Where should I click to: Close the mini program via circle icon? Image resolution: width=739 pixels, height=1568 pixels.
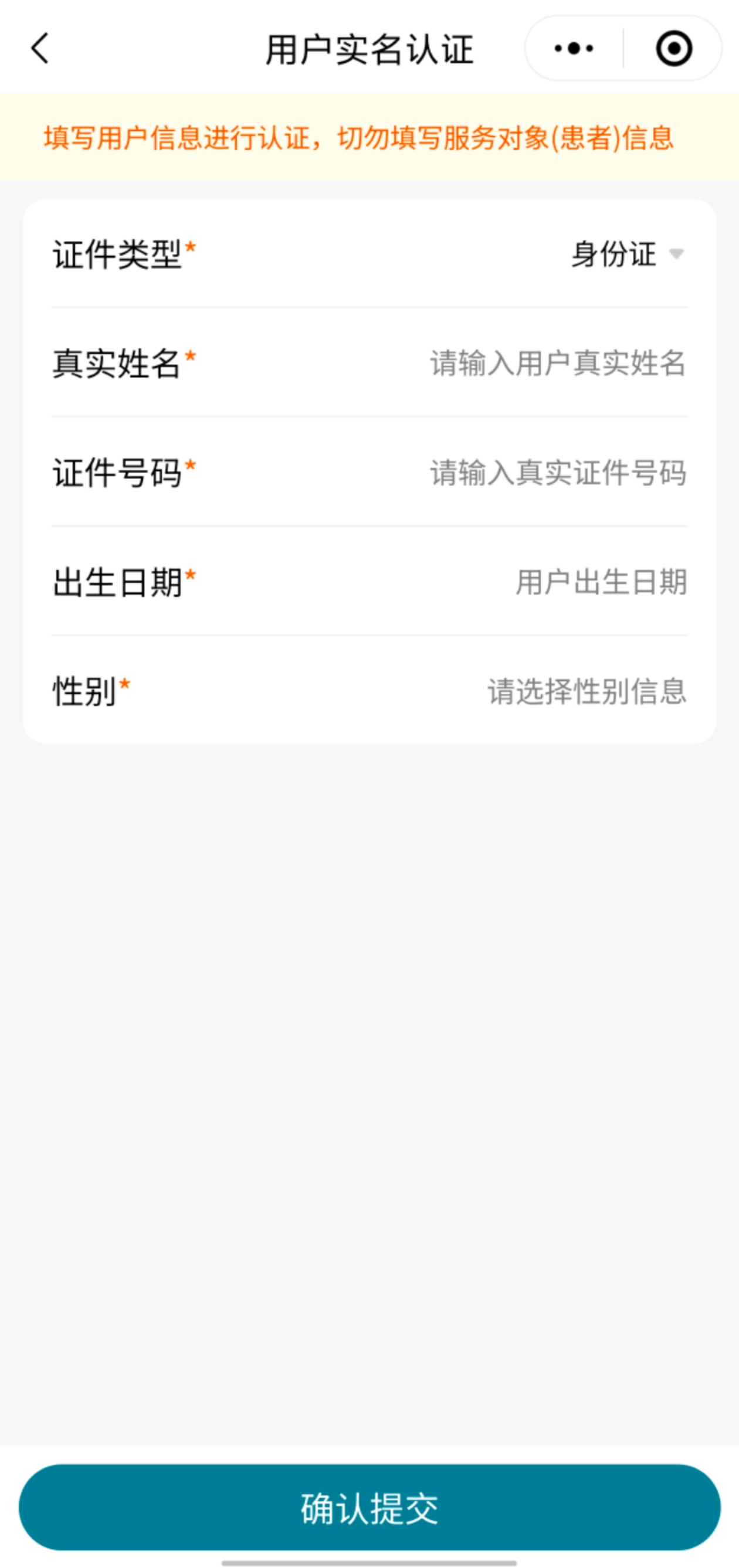tap(673, 49)
